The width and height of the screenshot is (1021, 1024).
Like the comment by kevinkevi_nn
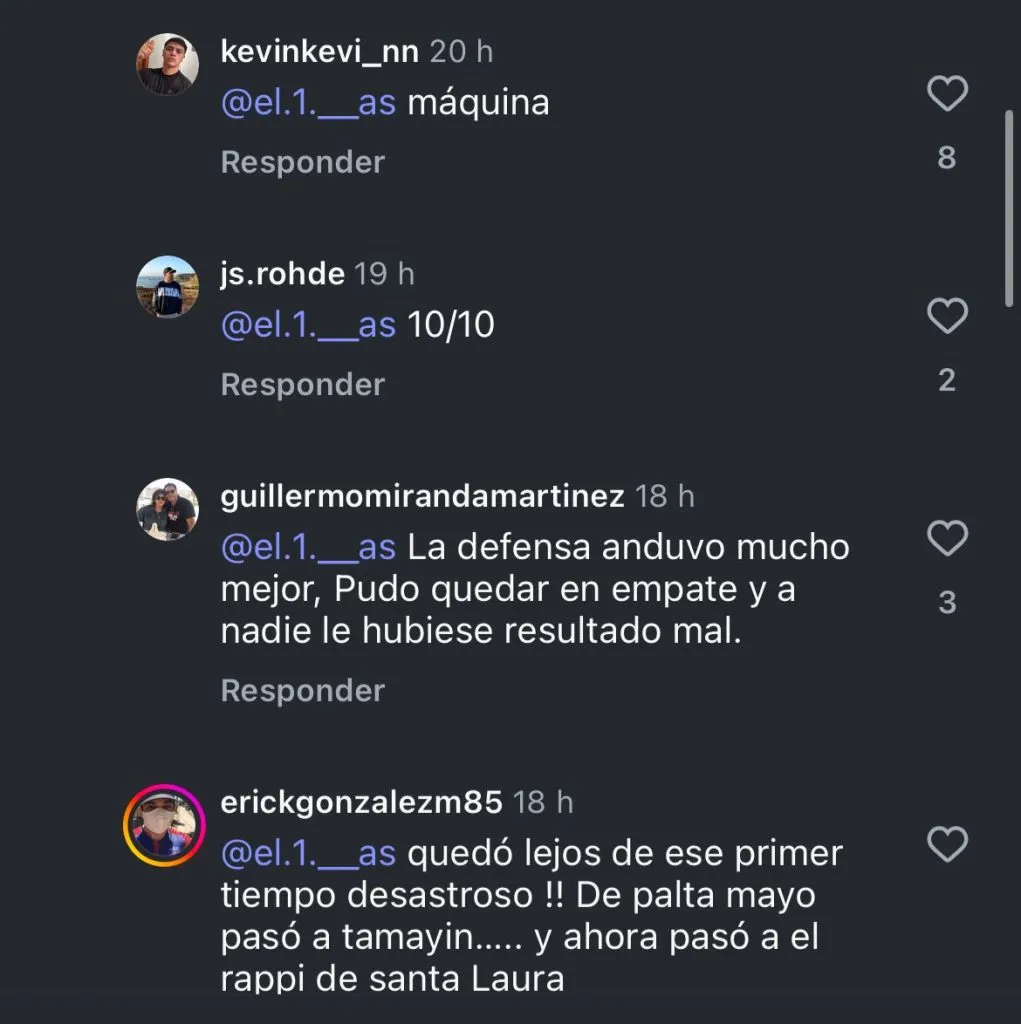947,95
